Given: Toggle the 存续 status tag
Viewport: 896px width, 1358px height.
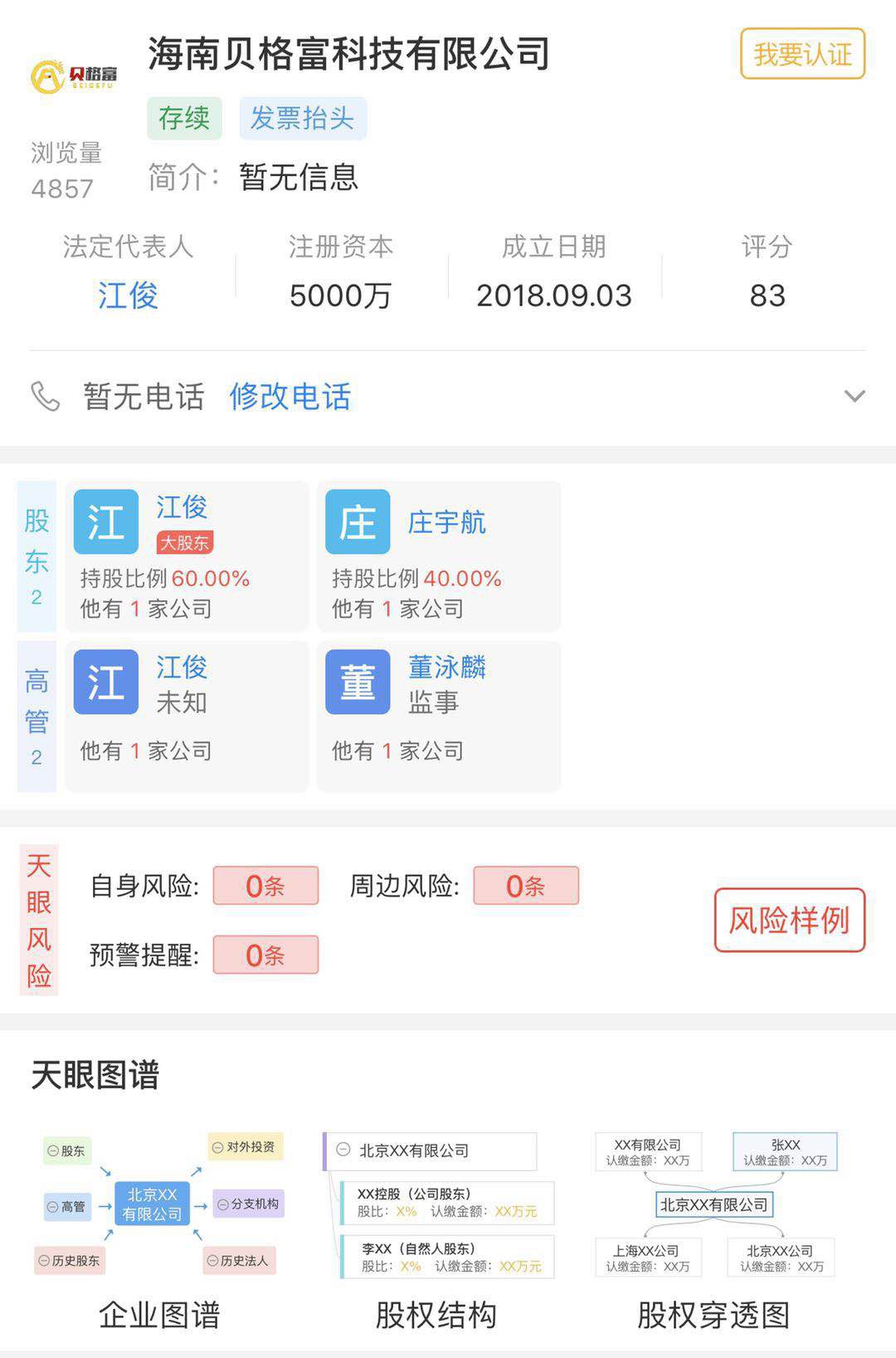Looking at the screenshot, I should [184, 117].
